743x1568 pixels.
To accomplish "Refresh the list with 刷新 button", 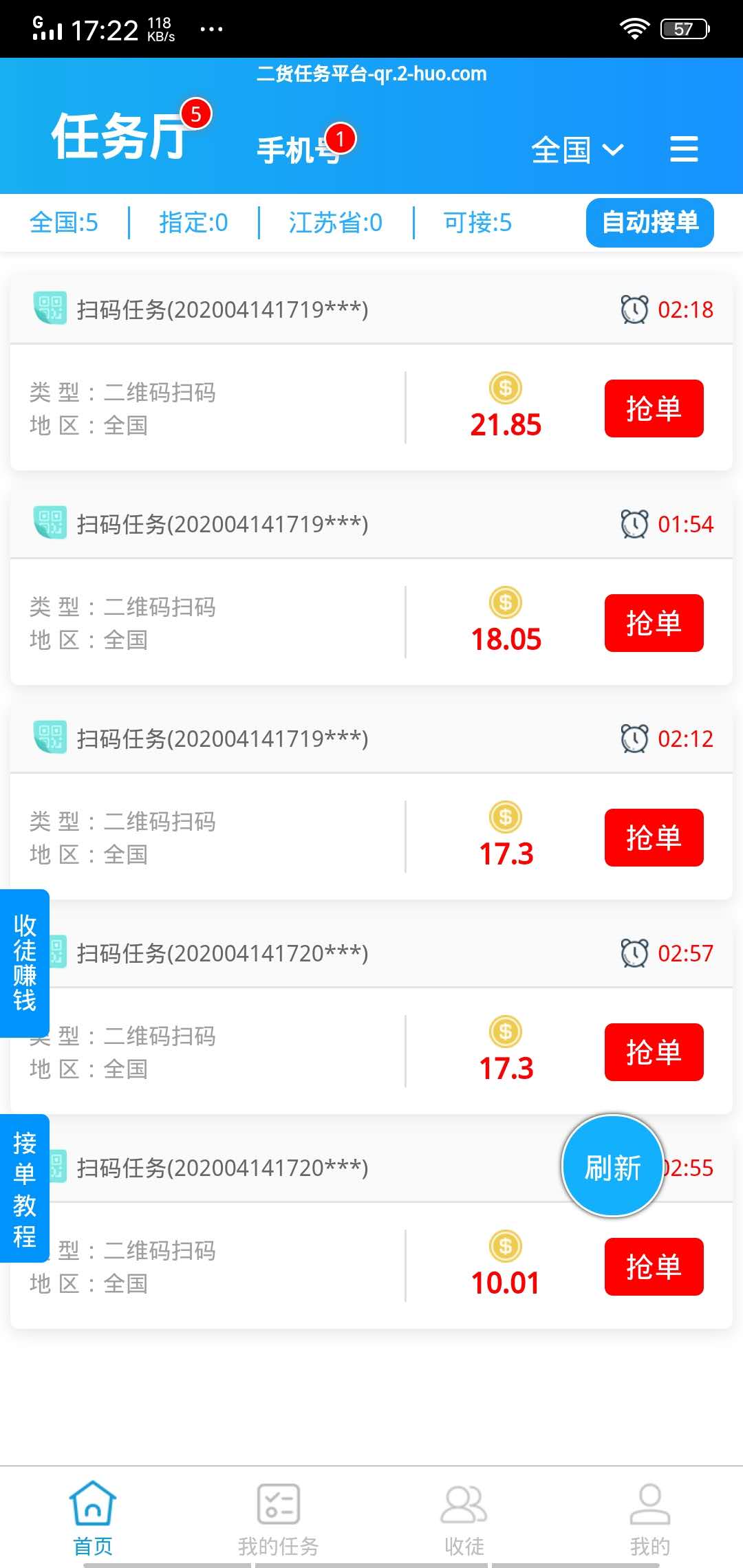I will [612, 1166].
